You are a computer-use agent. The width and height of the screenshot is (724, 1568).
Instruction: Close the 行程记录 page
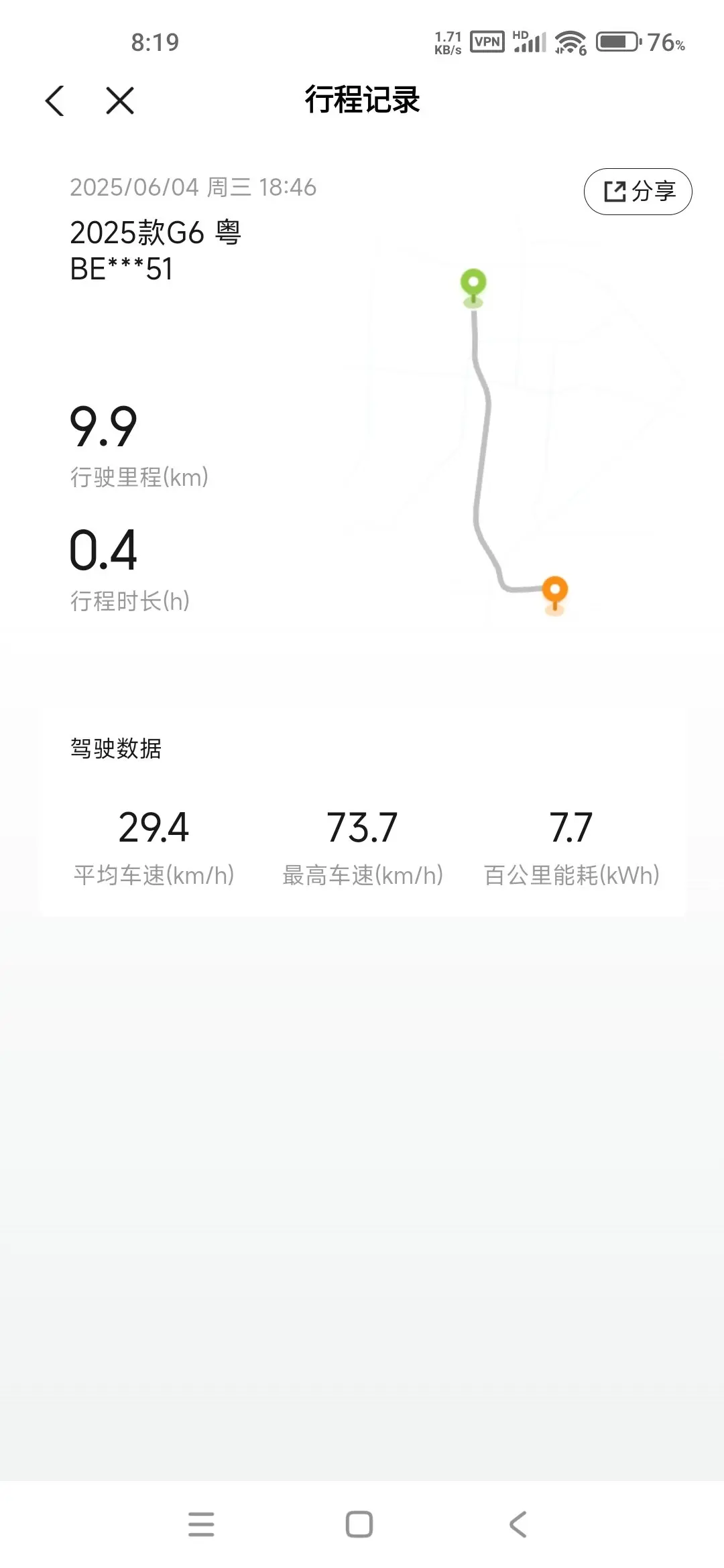120,101
